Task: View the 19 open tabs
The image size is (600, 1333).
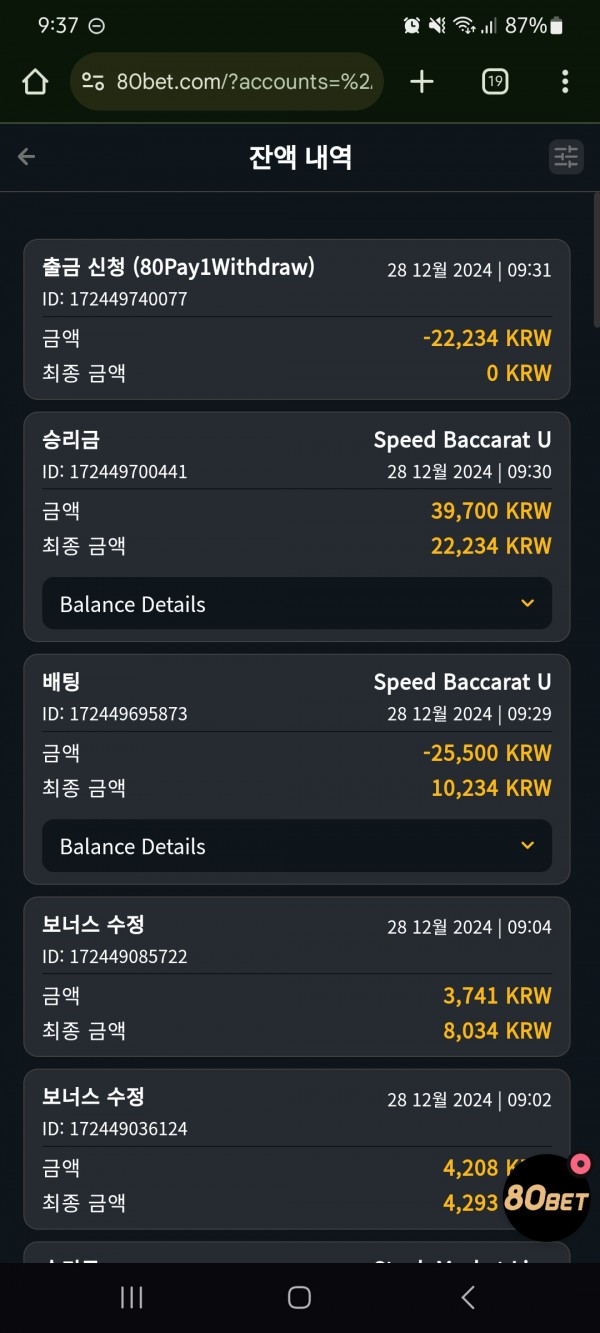Action: [x=495, y=82]
